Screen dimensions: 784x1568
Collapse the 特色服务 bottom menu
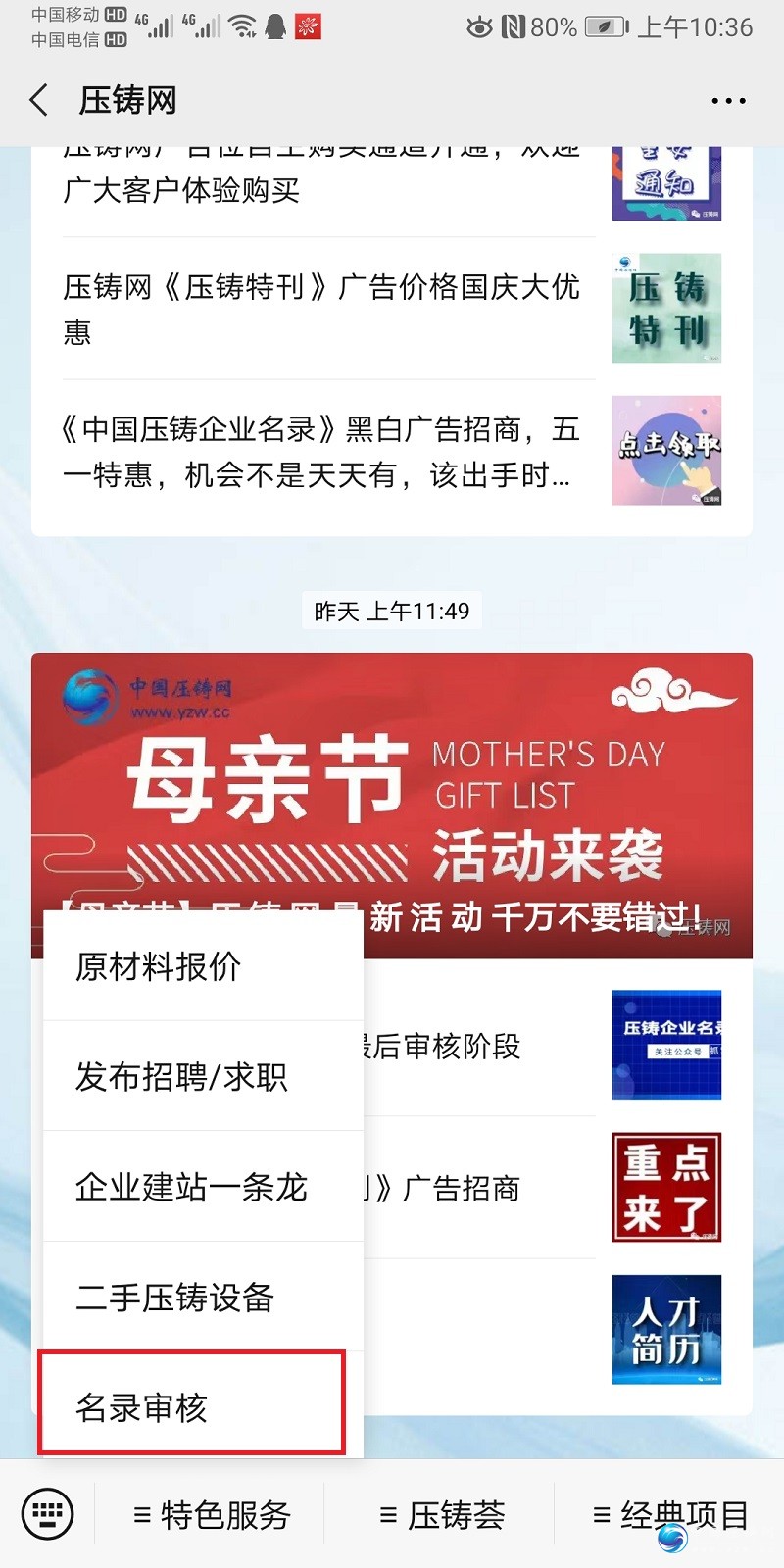pos(212,1515)
